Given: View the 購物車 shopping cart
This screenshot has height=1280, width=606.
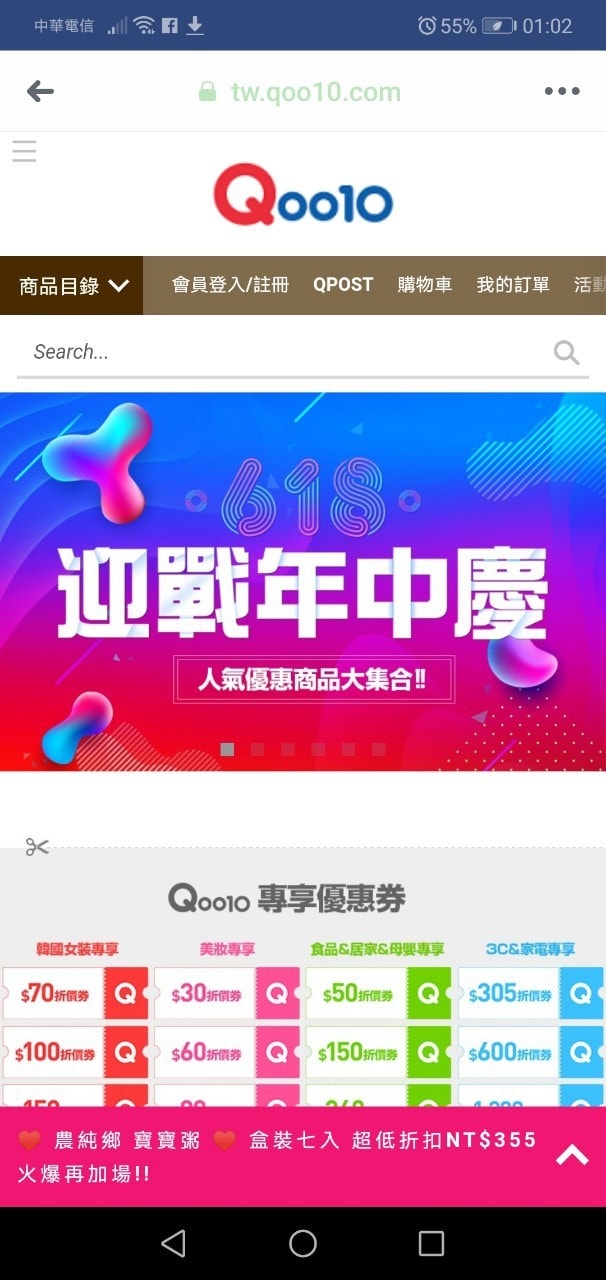Looking at the screenshot, I should [424, 285].
